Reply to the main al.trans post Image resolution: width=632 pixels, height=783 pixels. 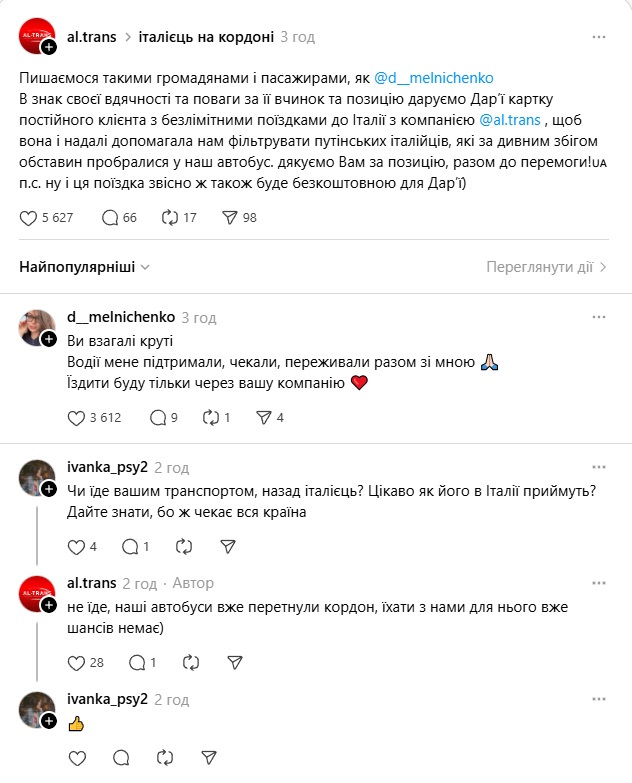111,217
